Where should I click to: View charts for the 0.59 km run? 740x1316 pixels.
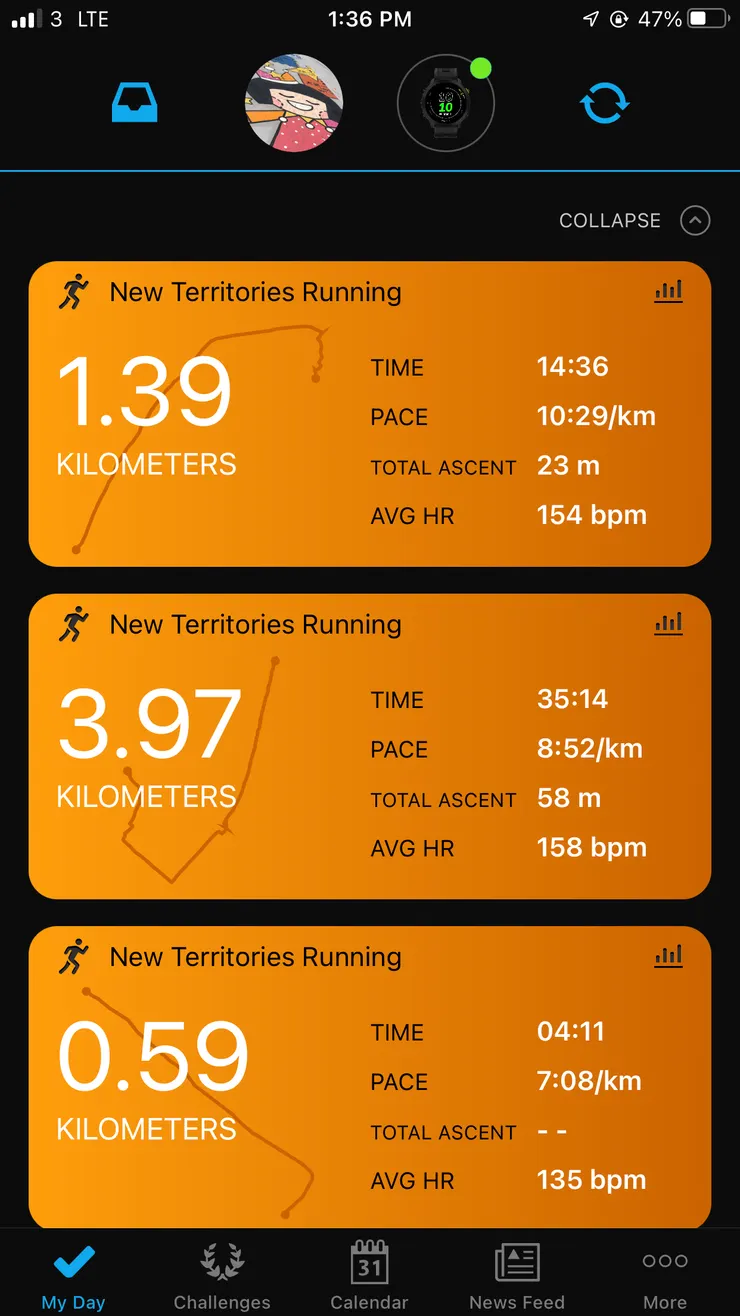(669, 956)
